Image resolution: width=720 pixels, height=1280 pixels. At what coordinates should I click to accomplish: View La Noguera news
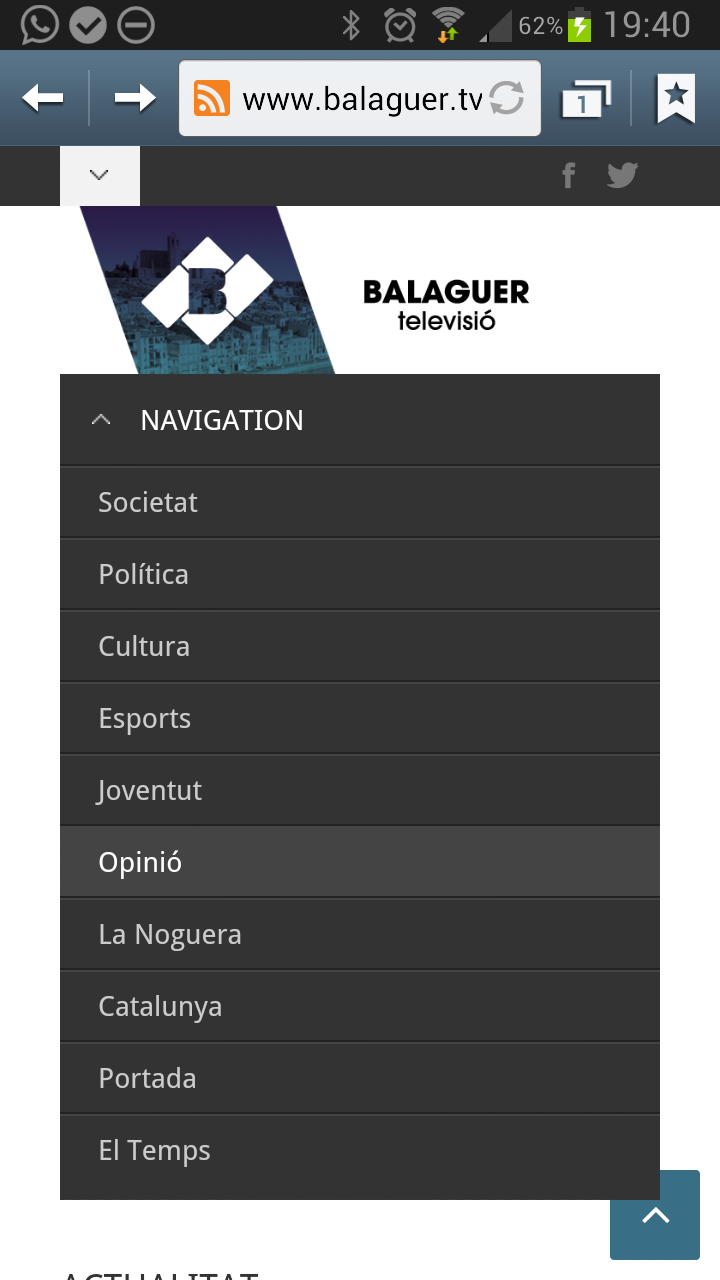pos(360,934)
